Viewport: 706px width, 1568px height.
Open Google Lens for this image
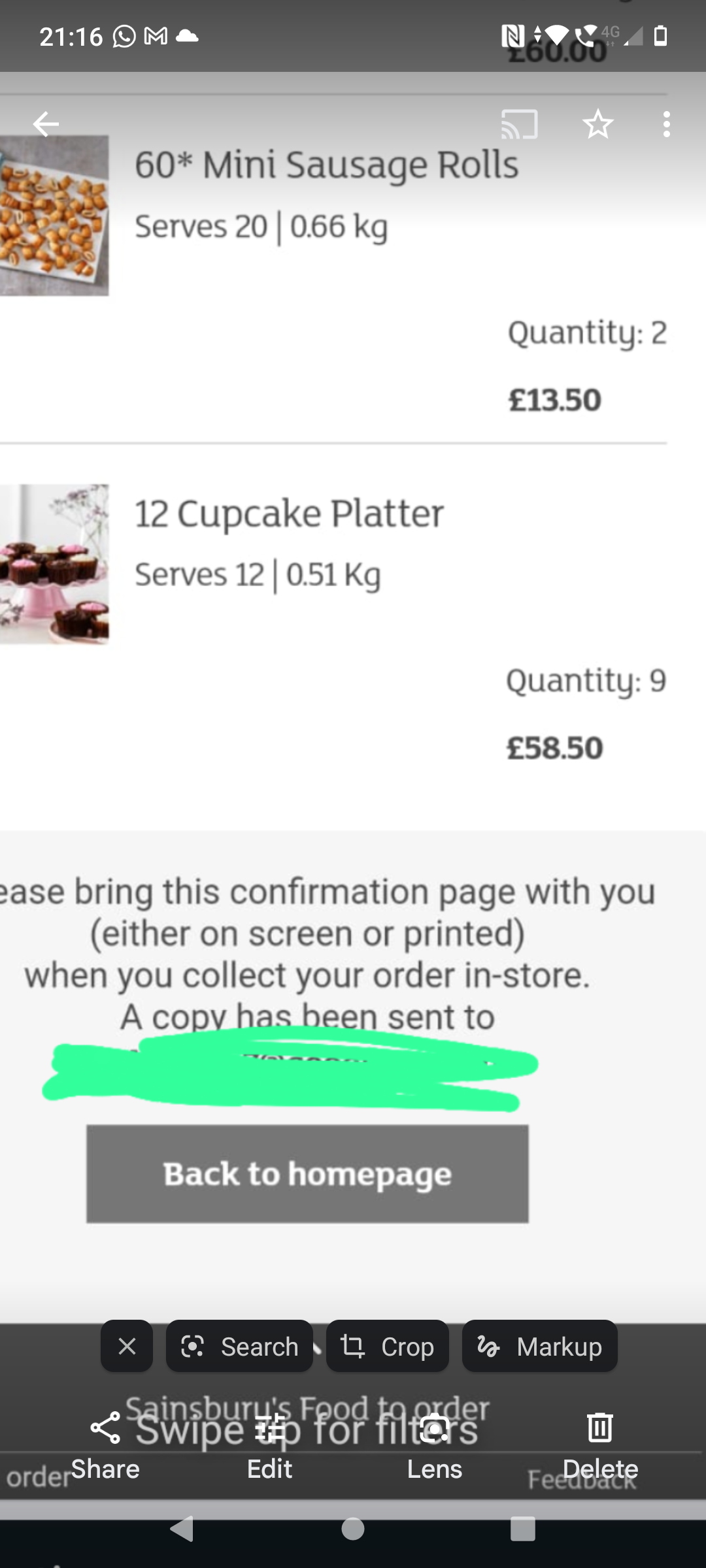click(x=434, y=1445)
